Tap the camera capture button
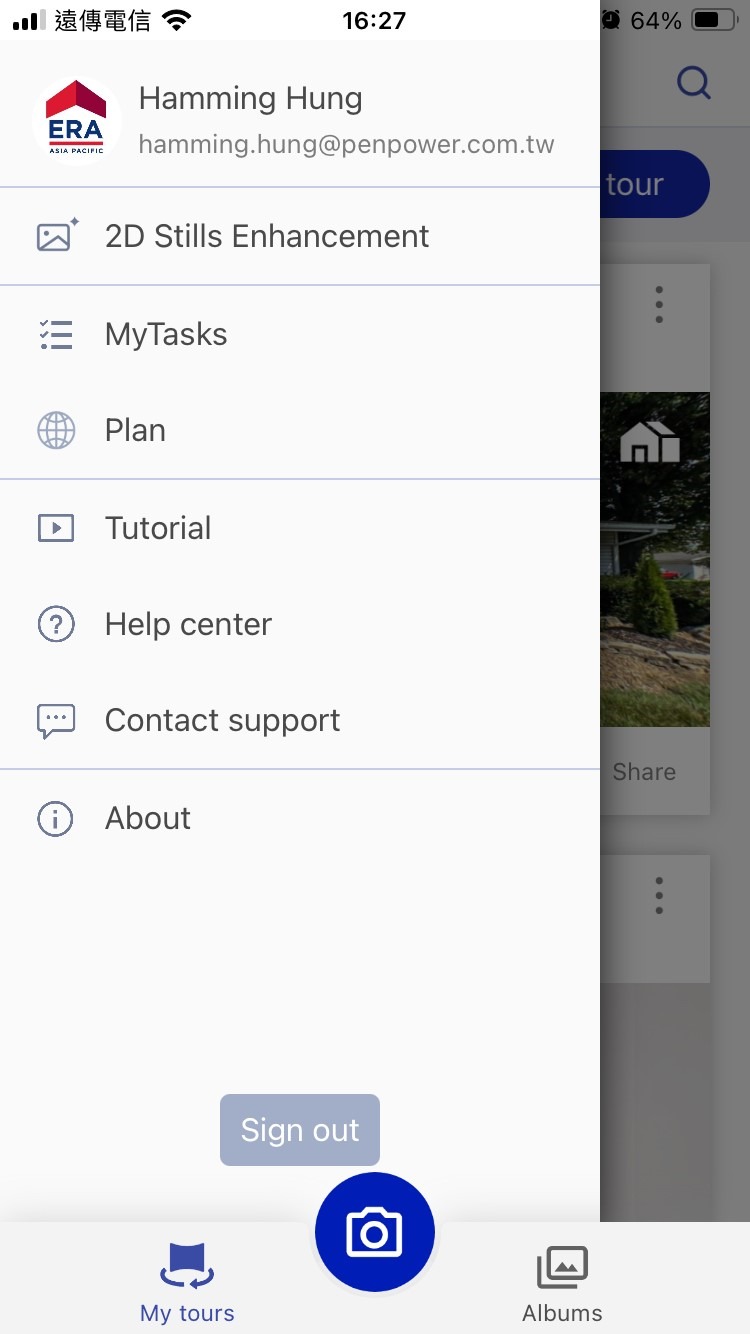750x1334 pixels. pos(375,1232)
